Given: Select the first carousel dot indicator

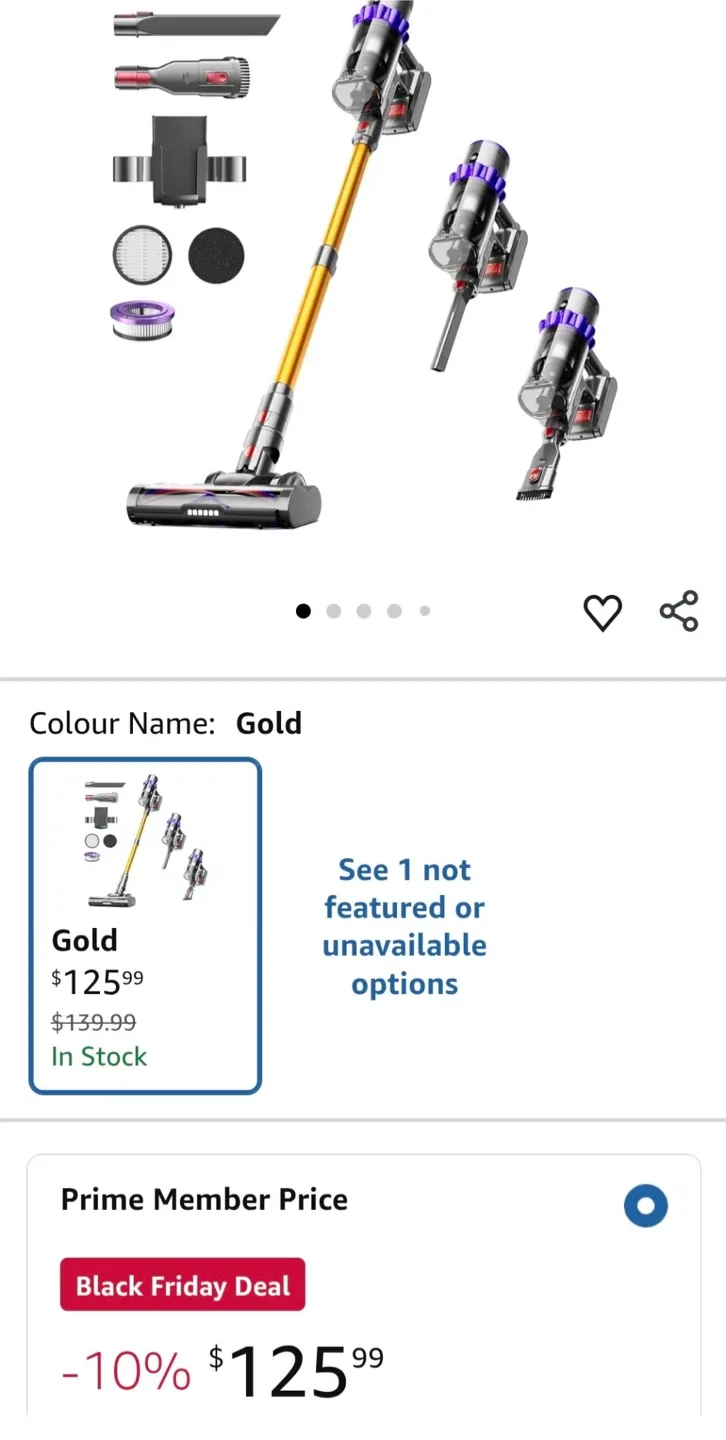Looking at the screenshot, I should (303, 610).
